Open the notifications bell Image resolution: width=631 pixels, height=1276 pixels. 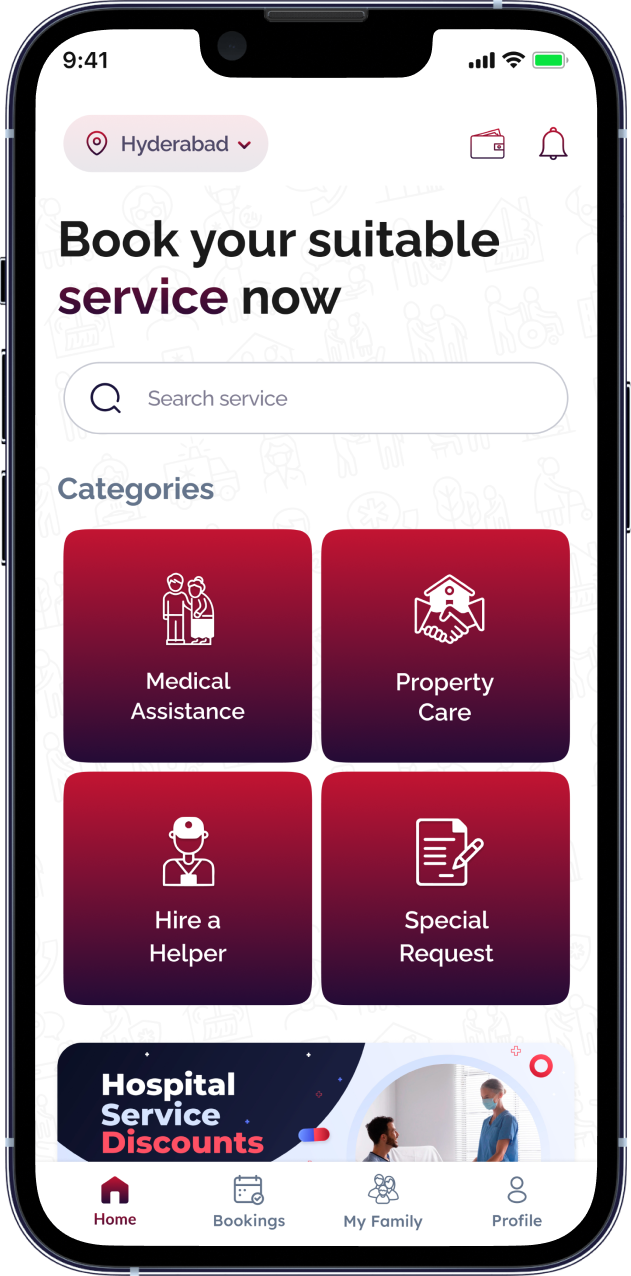click(552, 144)
